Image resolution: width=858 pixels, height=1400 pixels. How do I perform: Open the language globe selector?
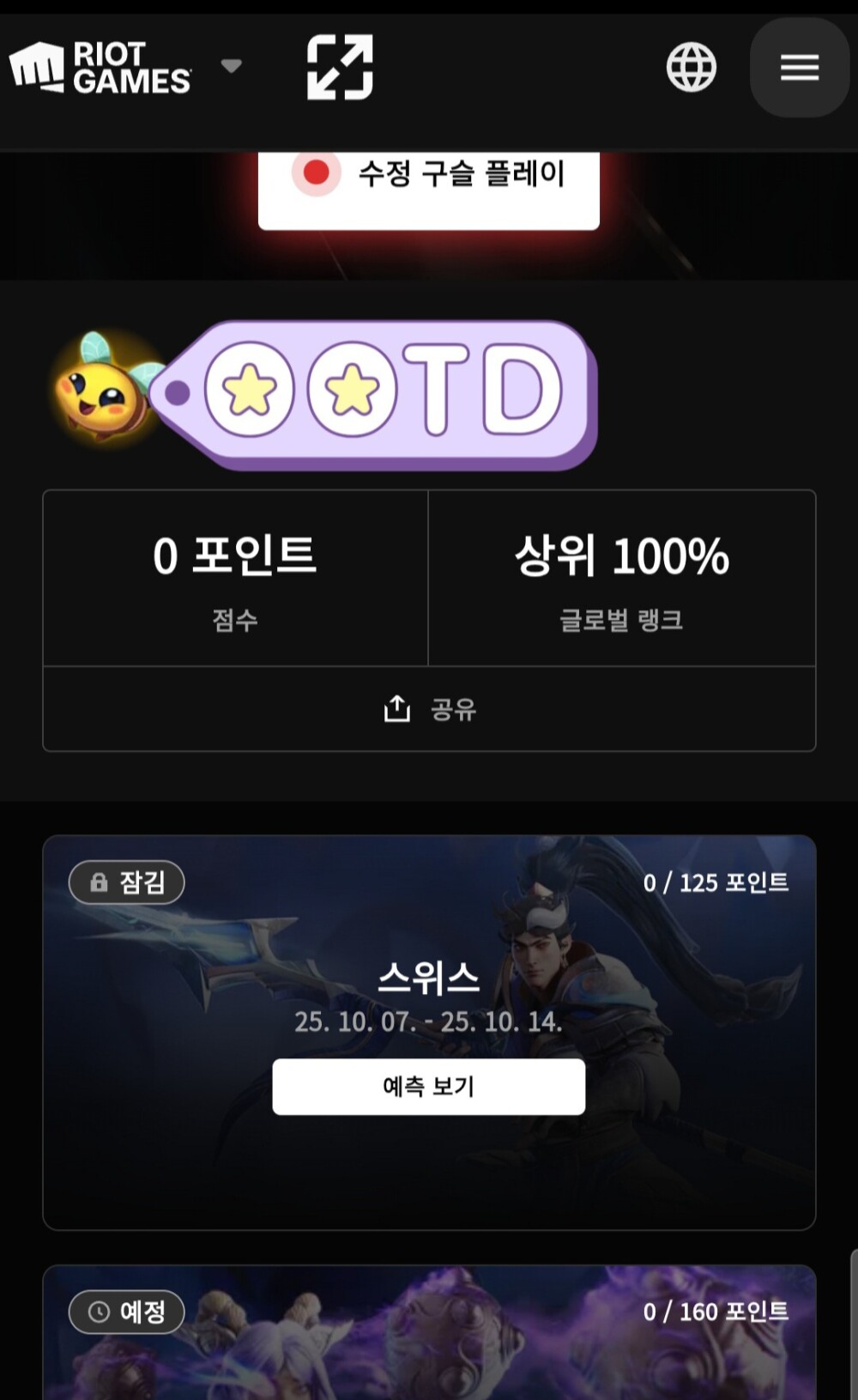691,67
